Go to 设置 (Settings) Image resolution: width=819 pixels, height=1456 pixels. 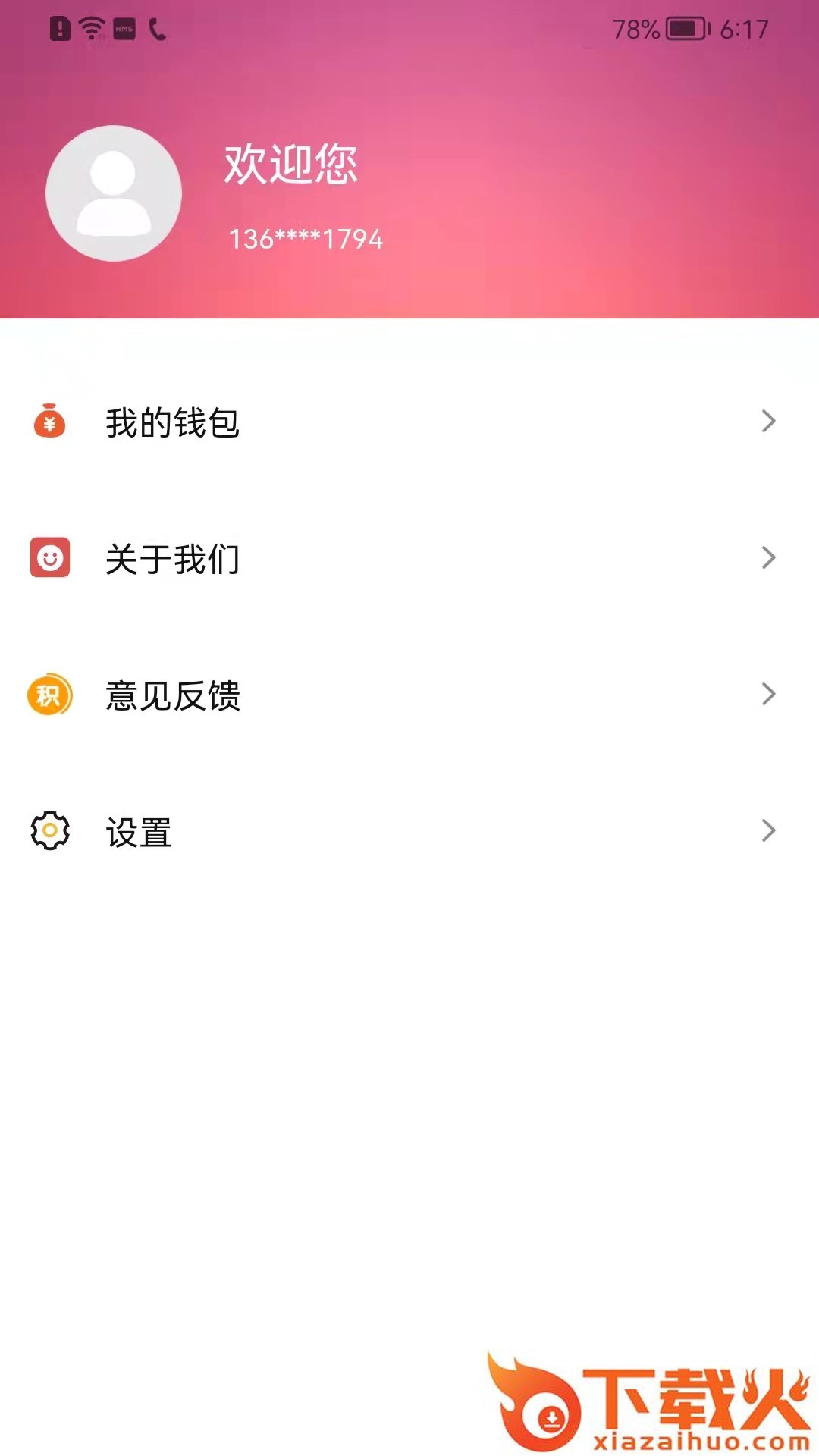140,832
